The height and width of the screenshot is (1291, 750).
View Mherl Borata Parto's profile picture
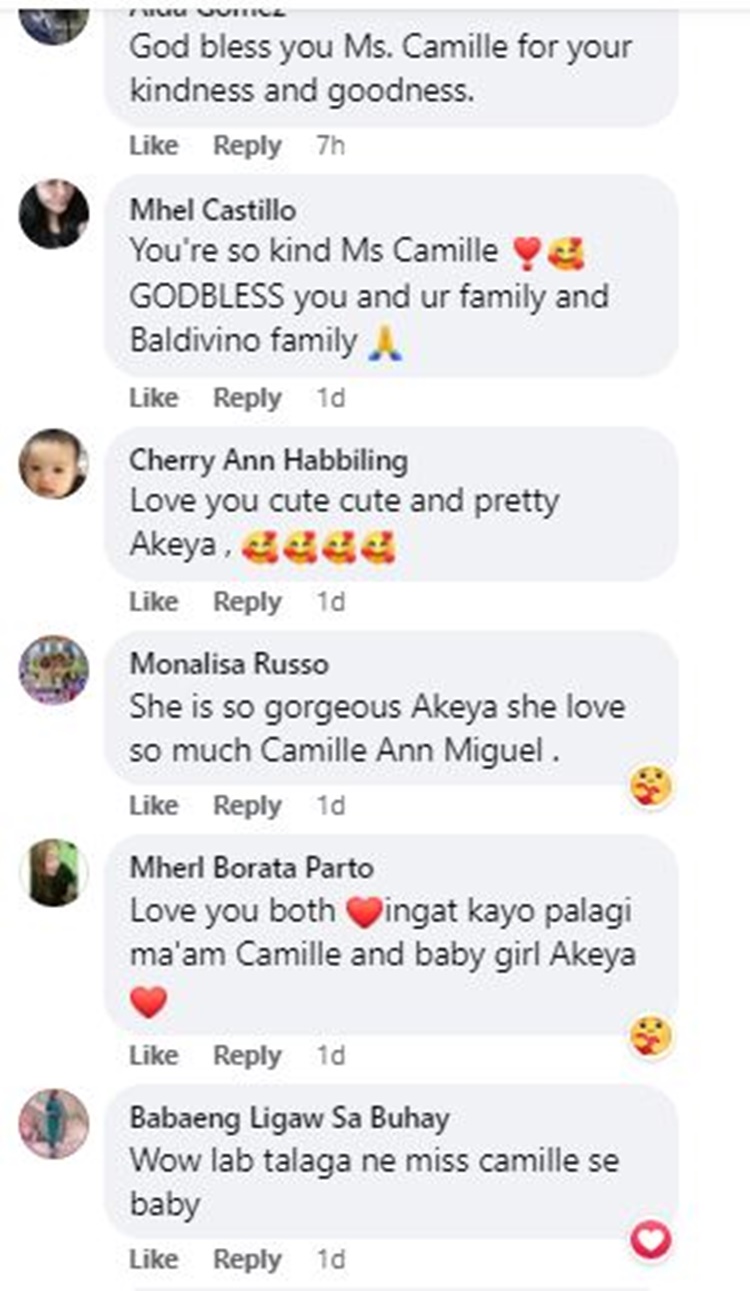(54, 872)
